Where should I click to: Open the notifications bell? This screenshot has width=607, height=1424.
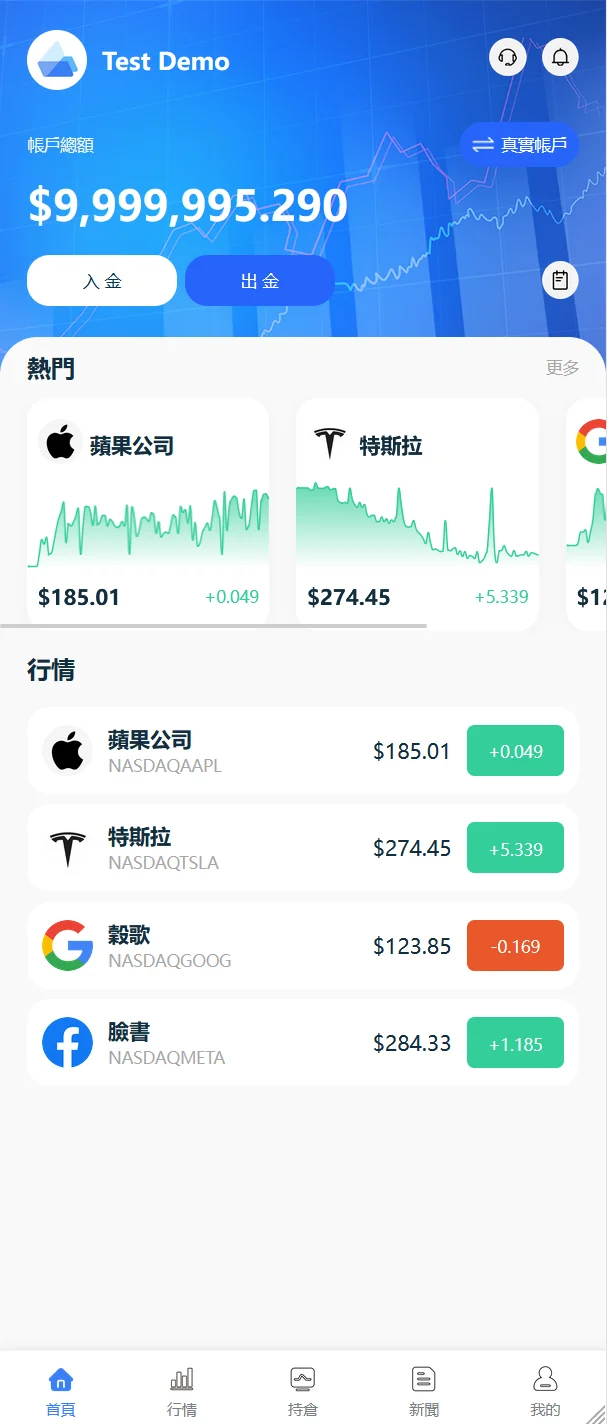[x=560, y=58]
